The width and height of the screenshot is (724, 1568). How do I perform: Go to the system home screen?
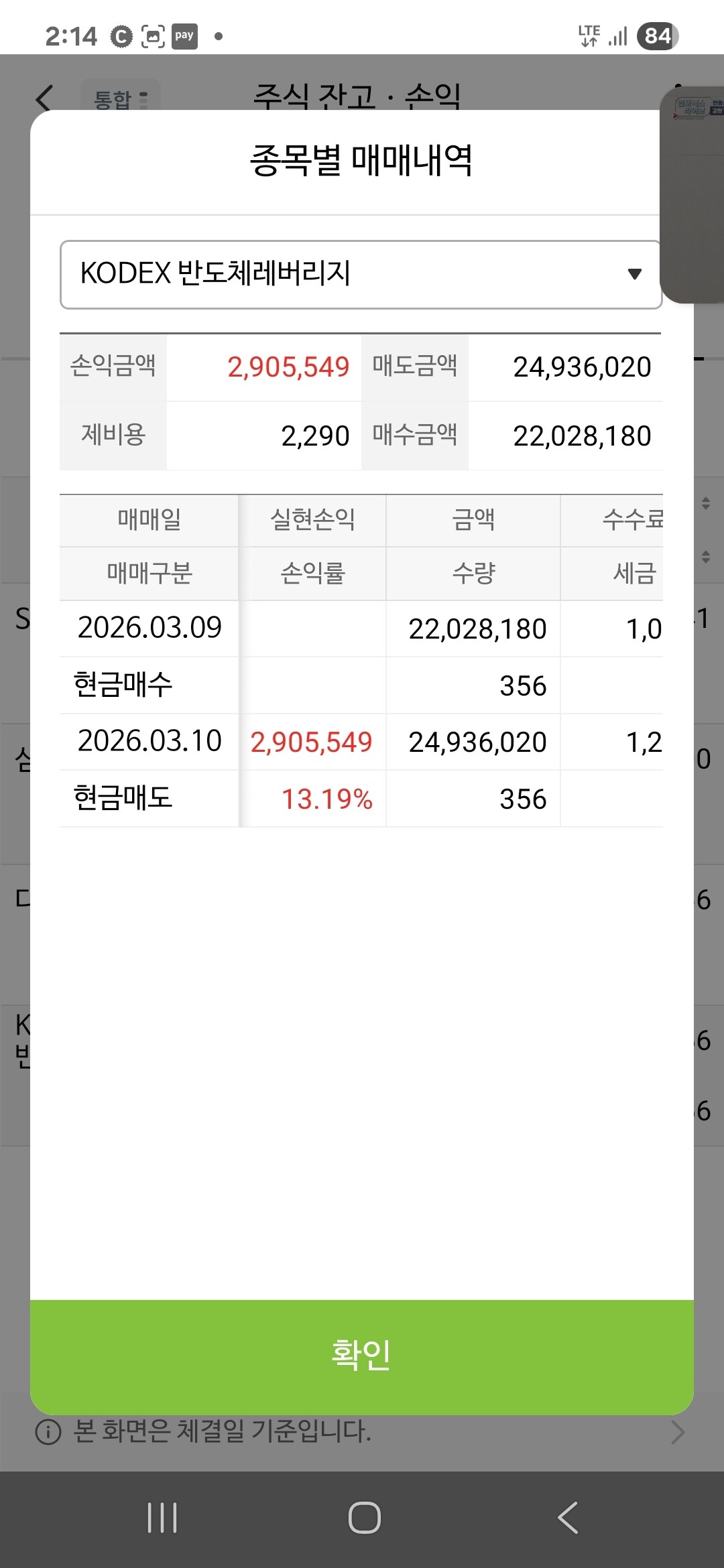364,1518
